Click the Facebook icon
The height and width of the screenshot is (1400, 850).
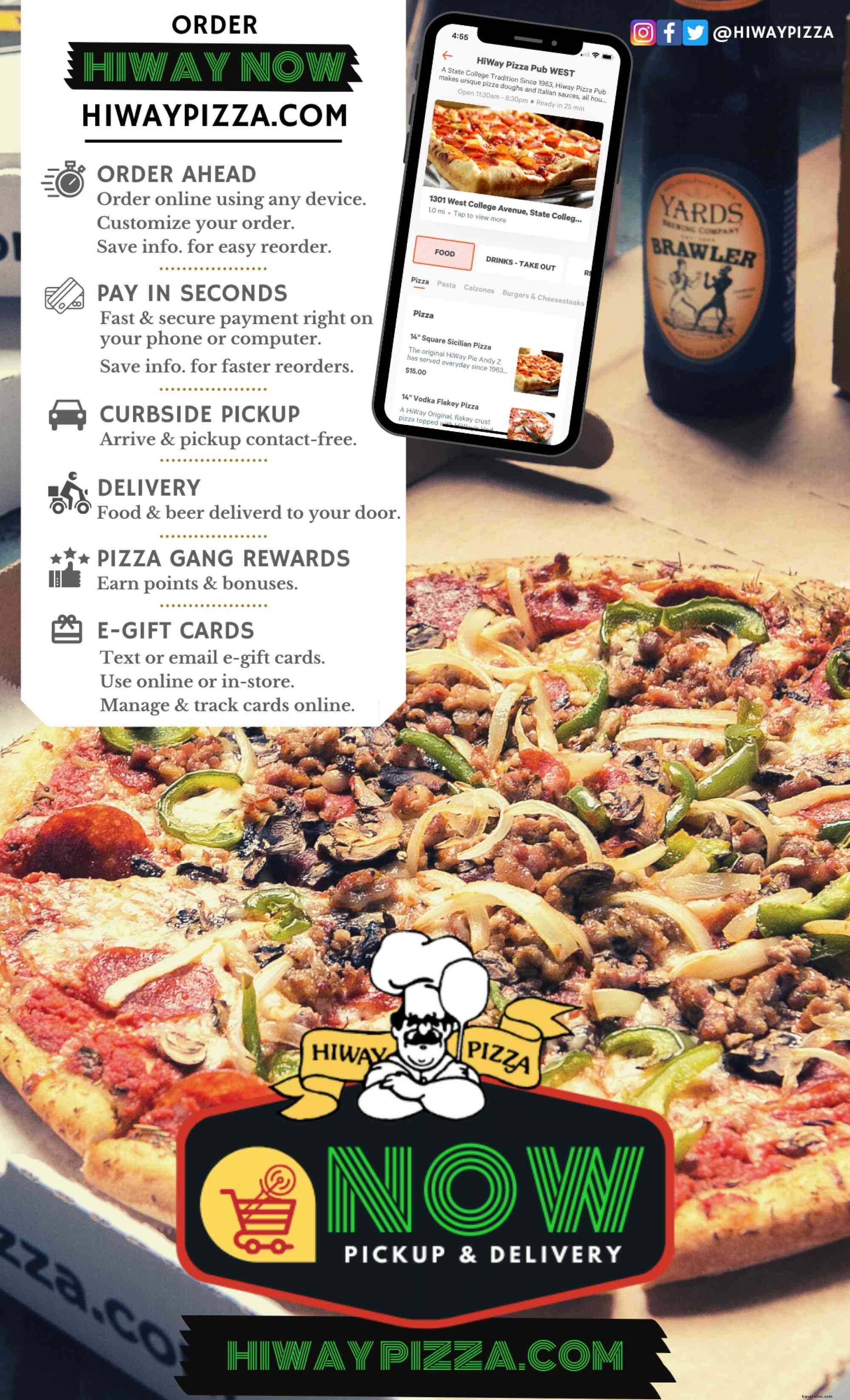(669, 32)
